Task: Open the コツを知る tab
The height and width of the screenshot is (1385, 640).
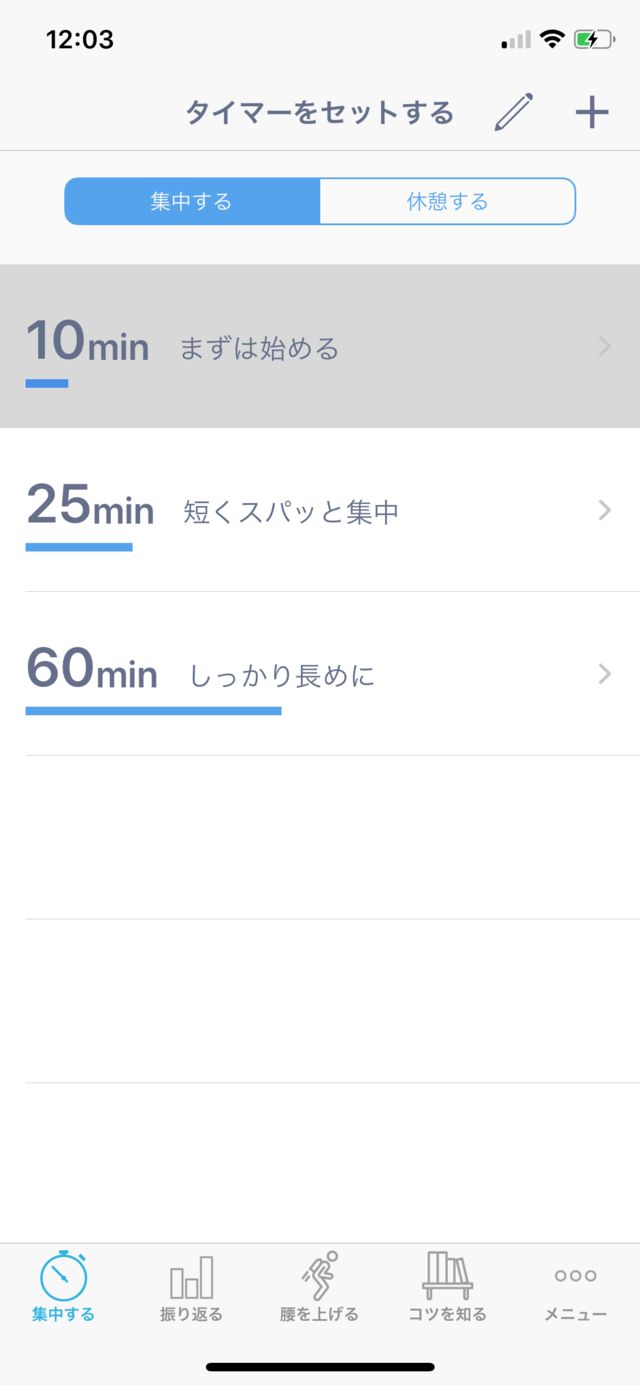Action: [x=447, y=1287]
